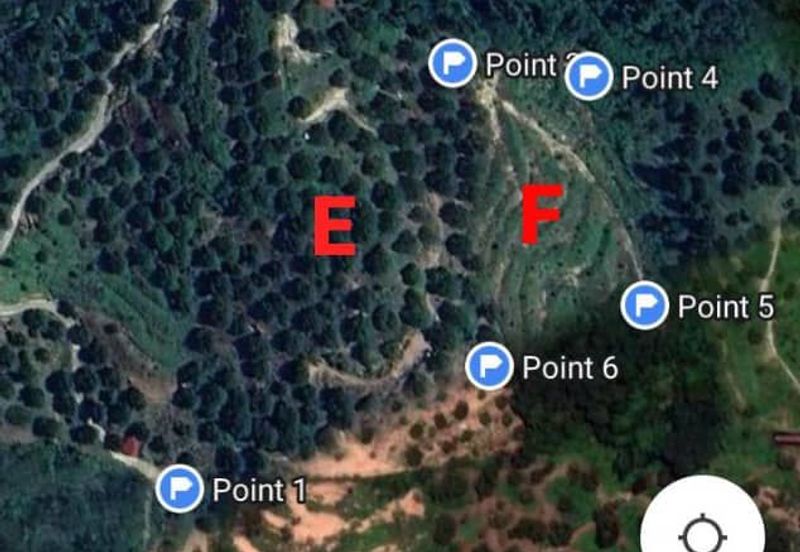
Task: Center map on my location
Action: [702, 530]
